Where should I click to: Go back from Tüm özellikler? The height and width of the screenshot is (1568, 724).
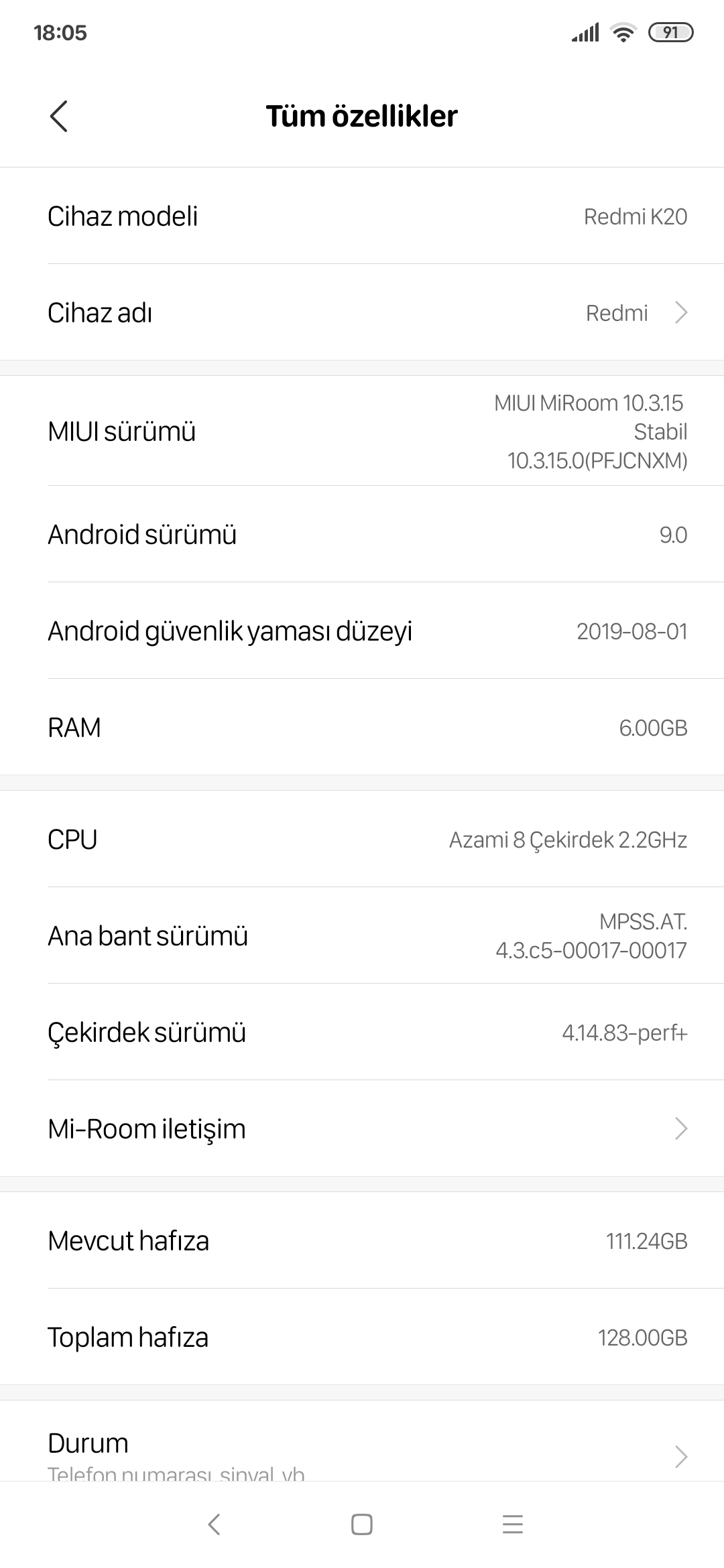[59, 116]
